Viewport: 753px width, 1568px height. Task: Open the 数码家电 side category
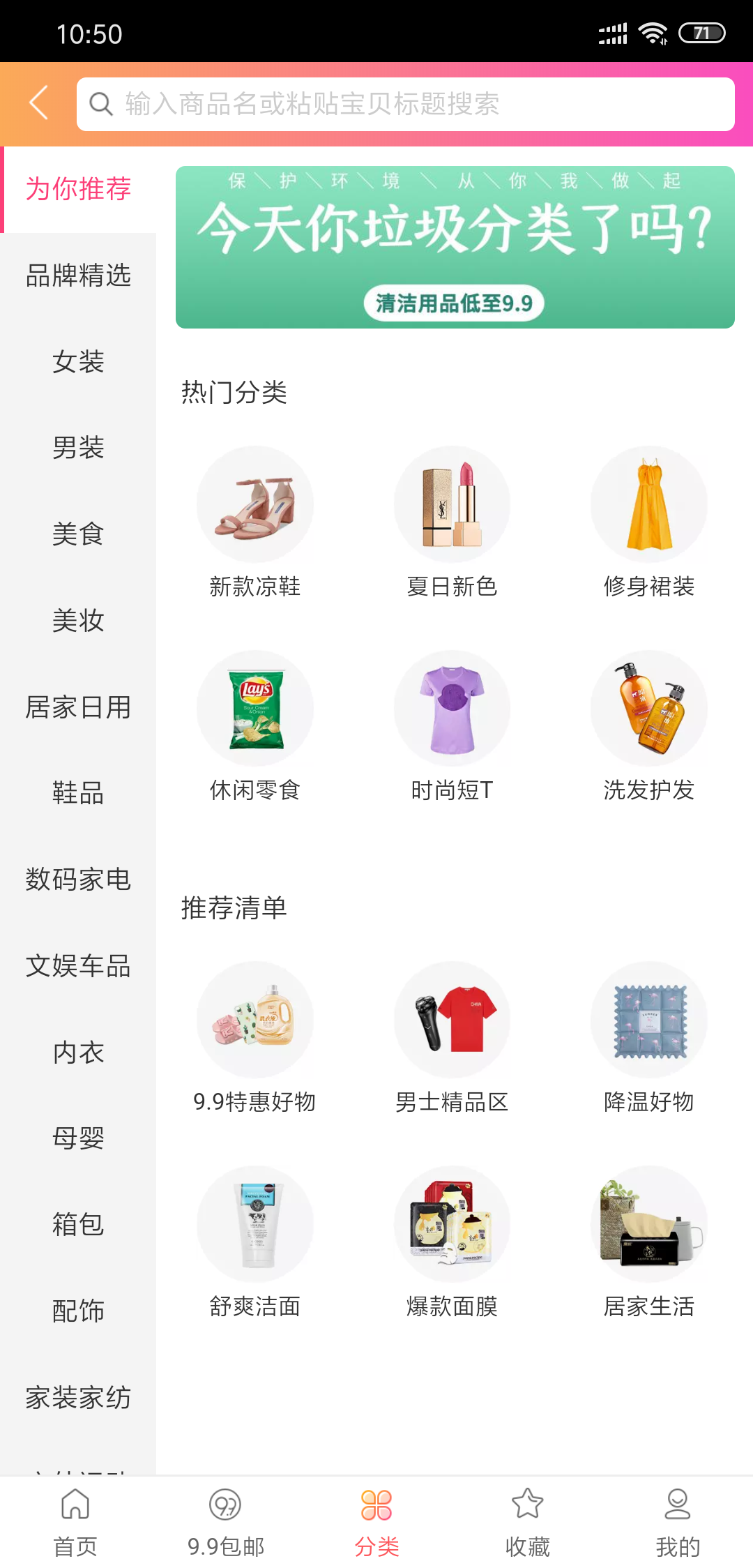[78, 879]
